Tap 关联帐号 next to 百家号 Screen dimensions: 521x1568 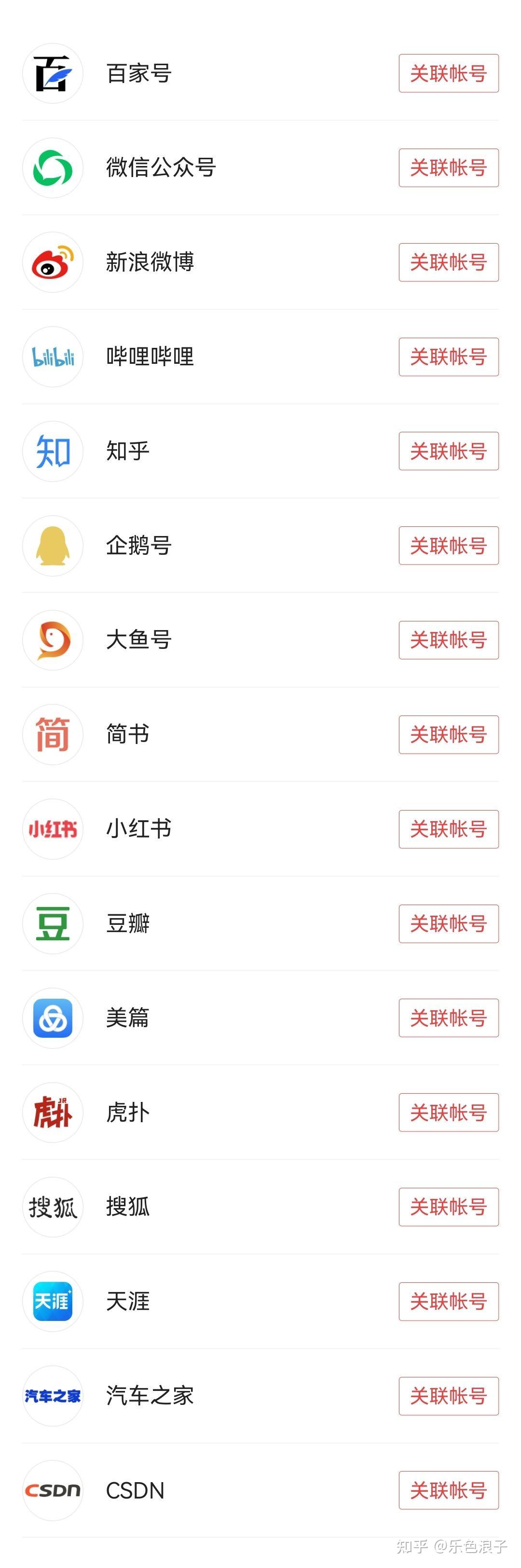[x=449, y=74]
